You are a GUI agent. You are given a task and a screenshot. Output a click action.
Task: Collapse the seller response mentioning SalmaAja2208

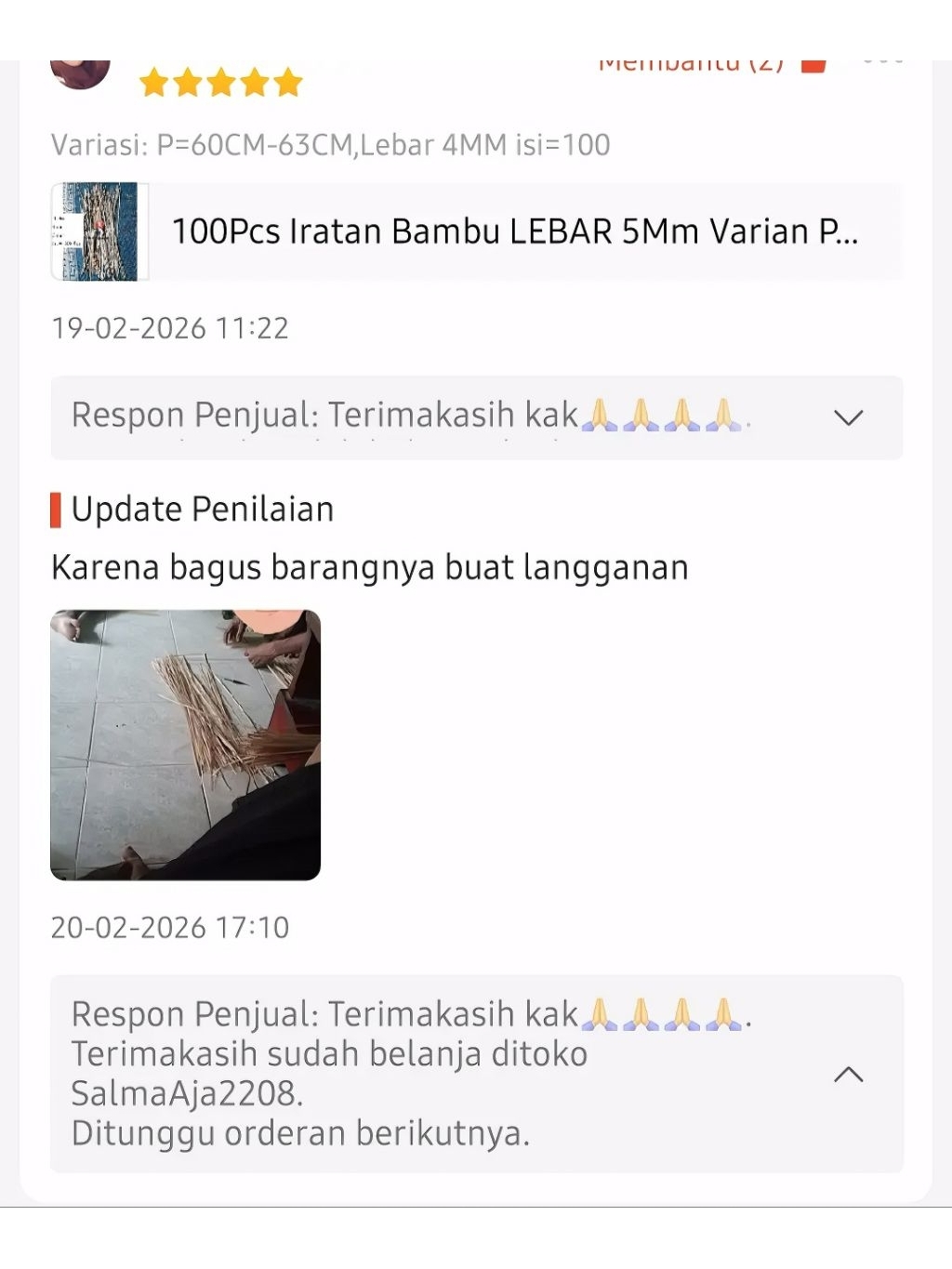[x=848, y=1075]
